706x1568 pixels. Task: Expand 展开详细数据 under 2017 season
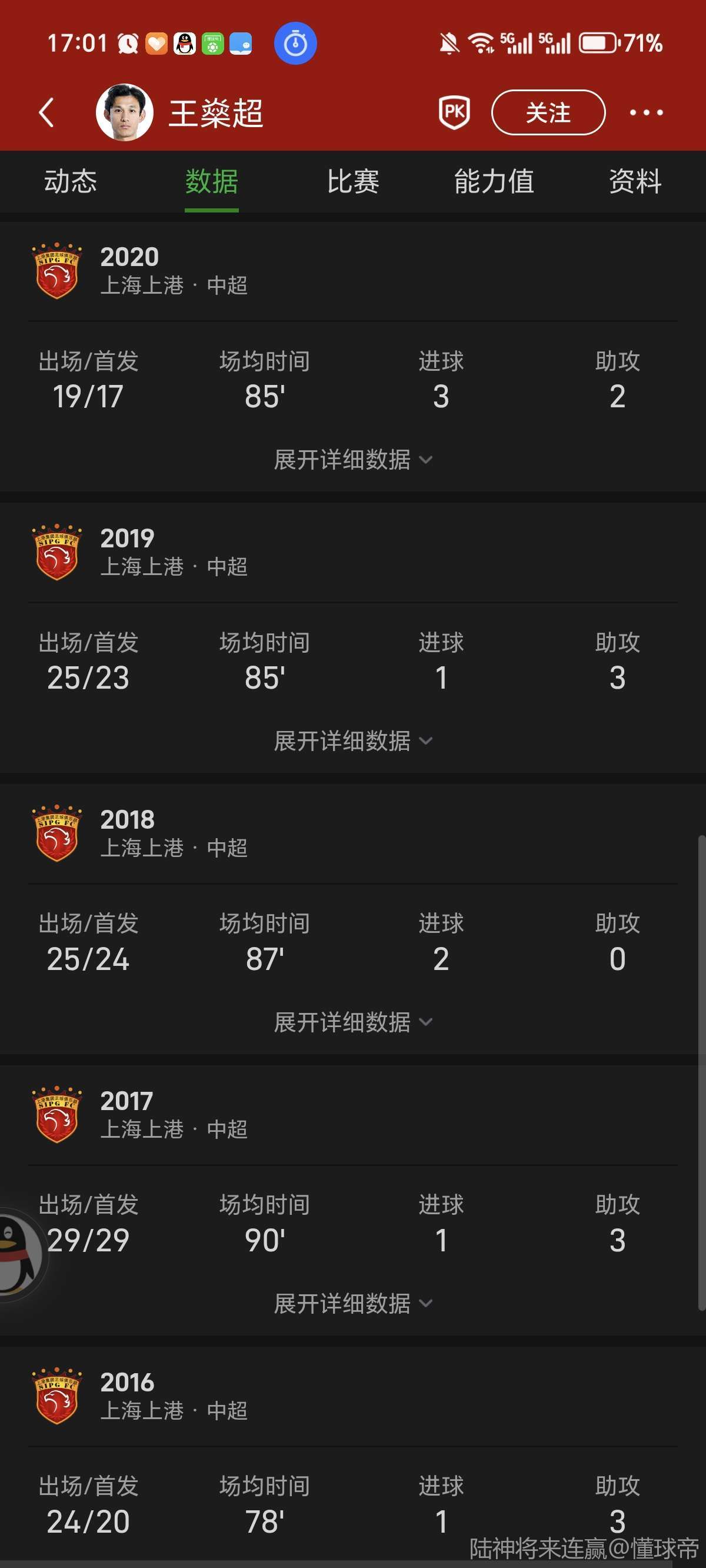(353, 1303)
